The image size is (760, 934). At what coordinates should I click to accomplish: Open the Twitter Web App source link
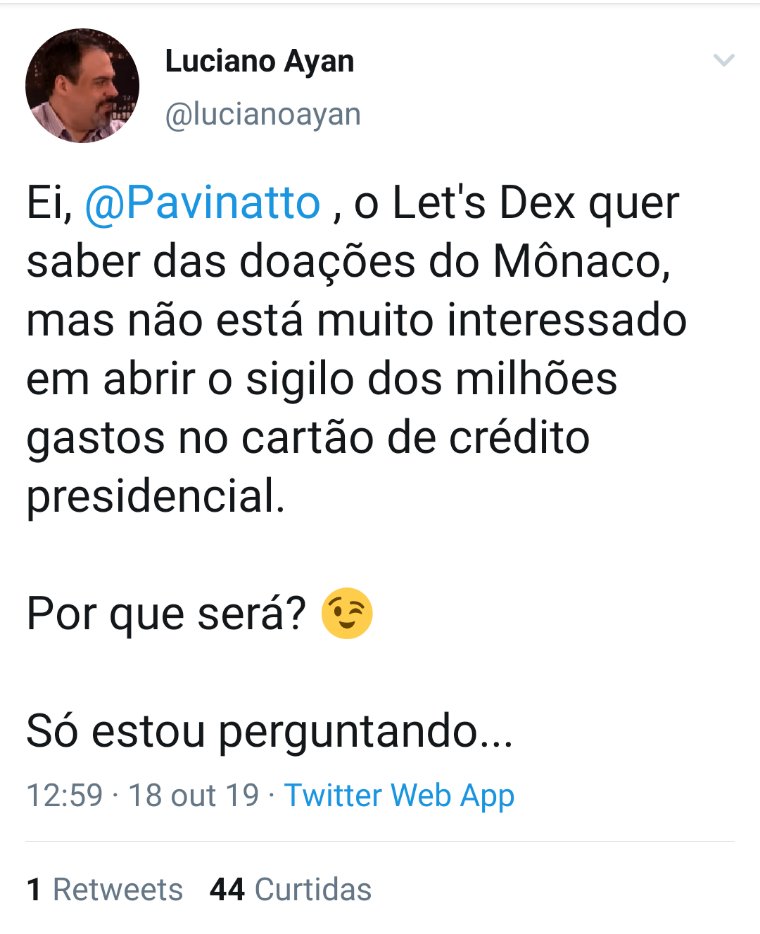(x=399, y=796)
